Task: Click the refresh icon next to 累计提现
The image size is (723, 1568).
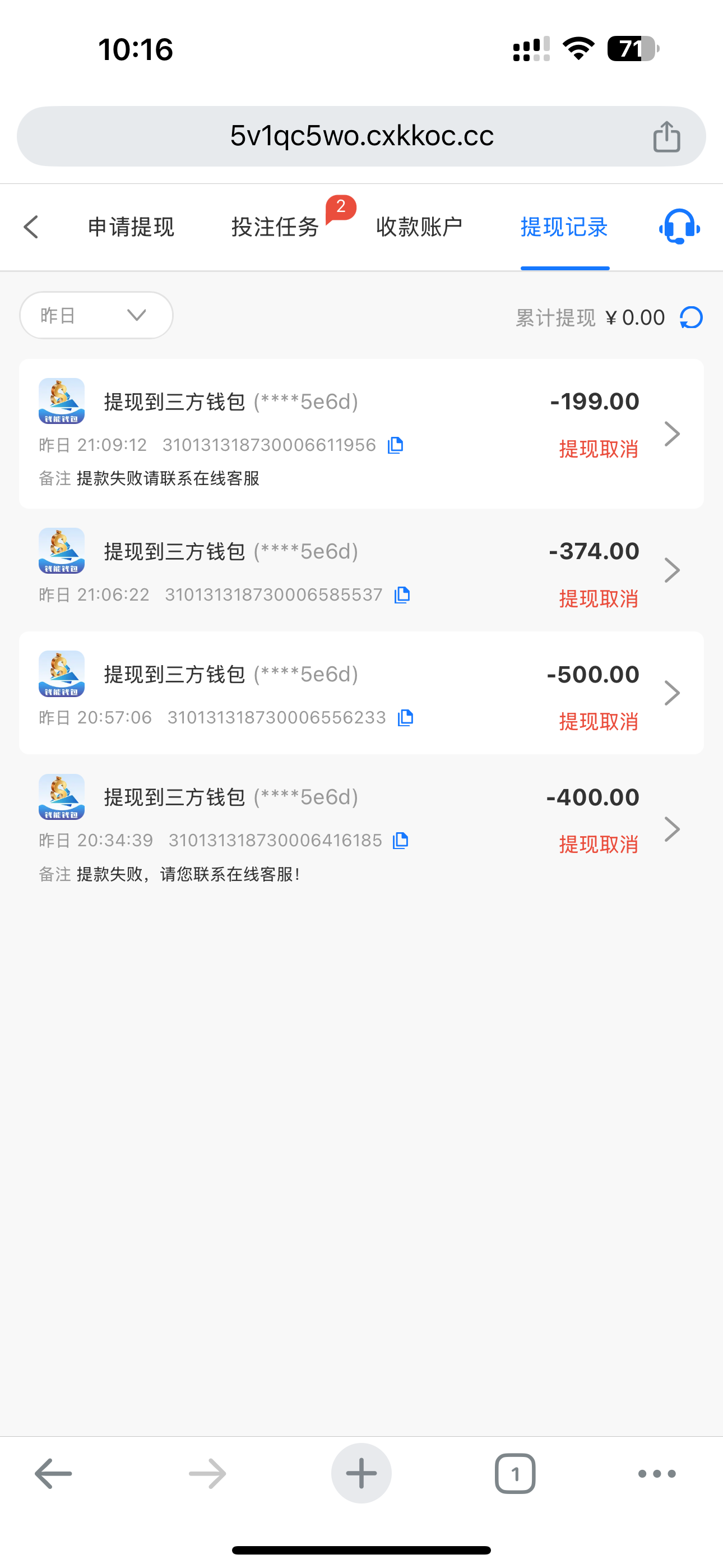Action: coord(690,317)
